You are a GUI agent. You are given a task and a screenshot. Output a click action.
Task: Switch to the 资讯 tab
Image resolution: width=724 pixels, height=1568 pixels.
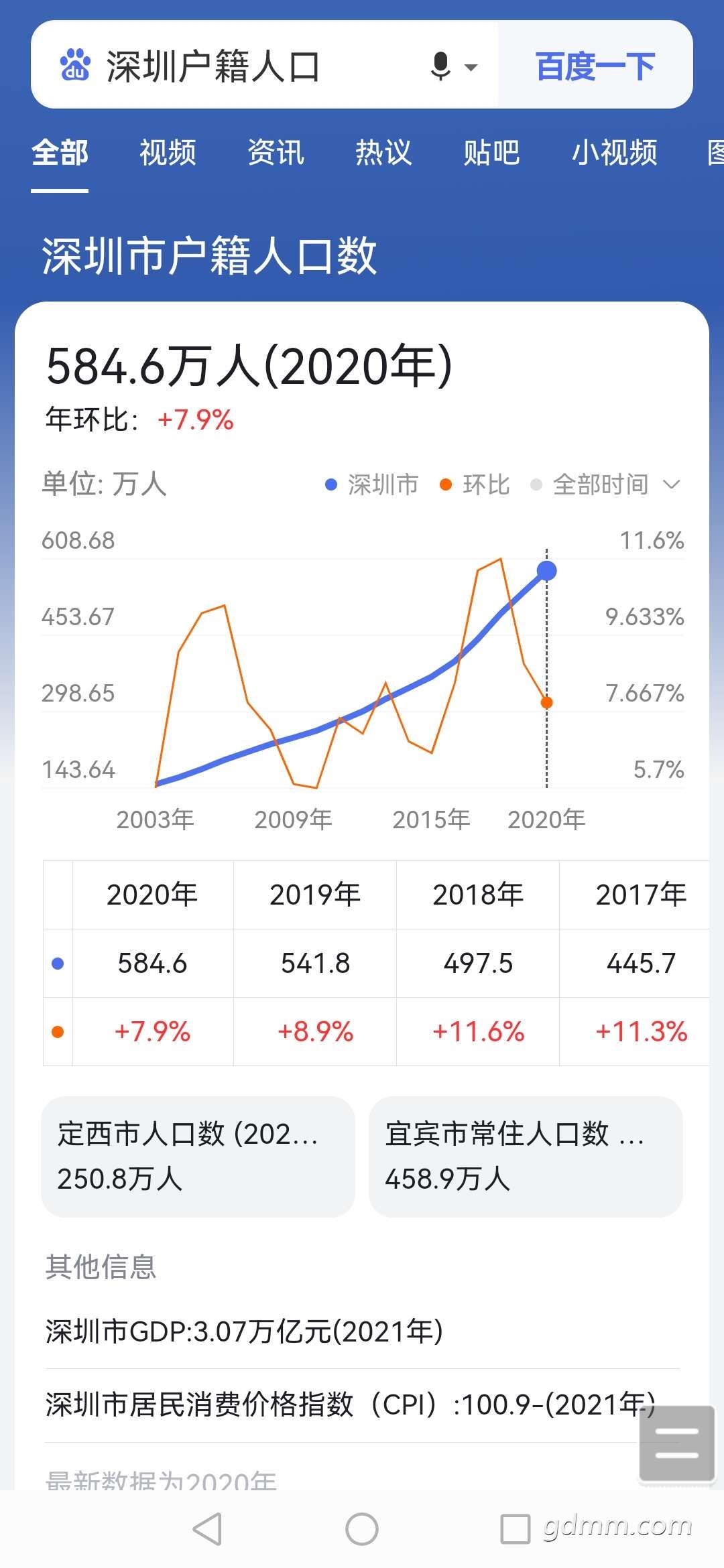[x=276, y=153]
